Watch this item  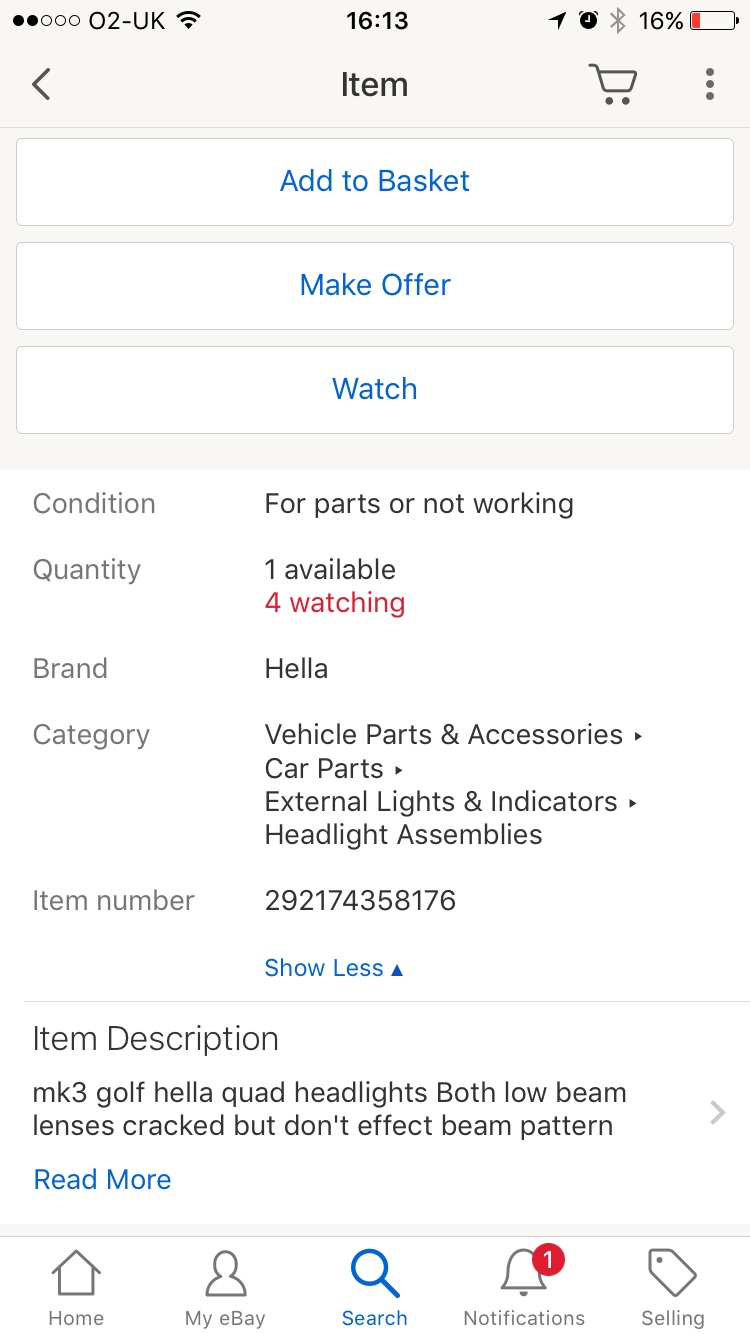(375, 390)
